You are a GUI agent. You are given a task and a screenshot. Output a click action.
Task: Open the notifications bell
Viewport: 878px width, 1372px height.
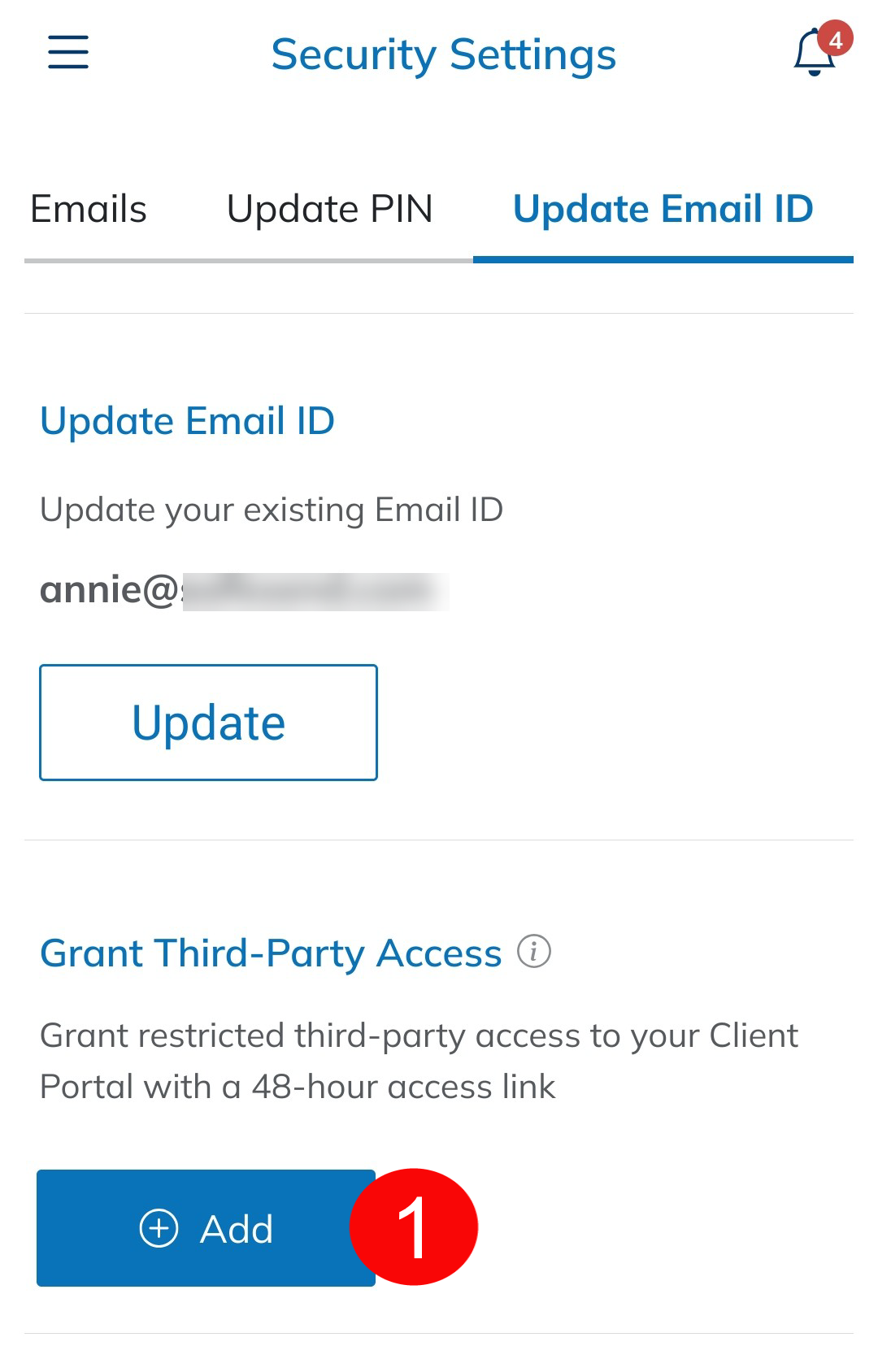point(815,53)
